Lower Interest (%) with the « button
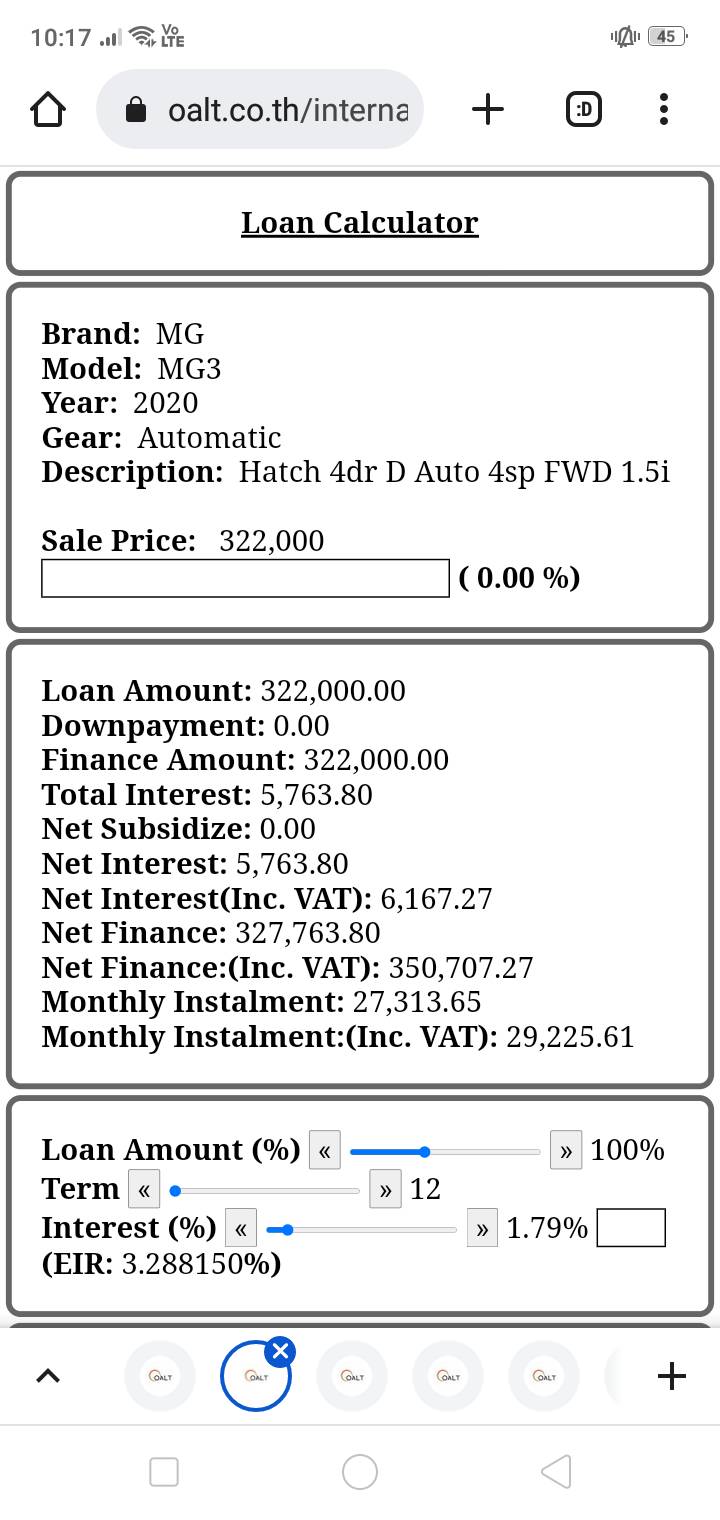The image size is (720, 1520). click(242, 1228)
